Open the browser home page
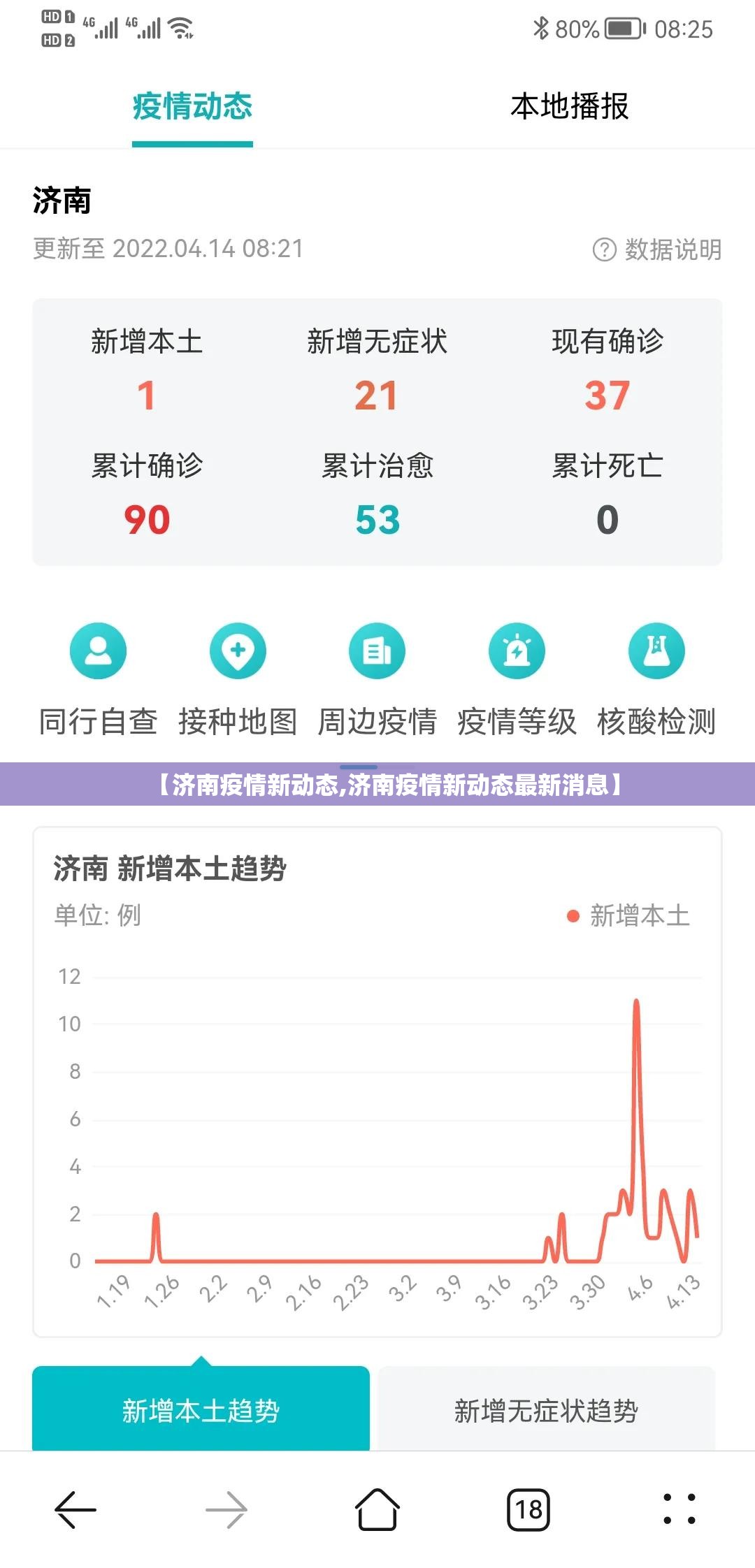This screenshot has width=755, height=1568. (x=377, y=1509)
